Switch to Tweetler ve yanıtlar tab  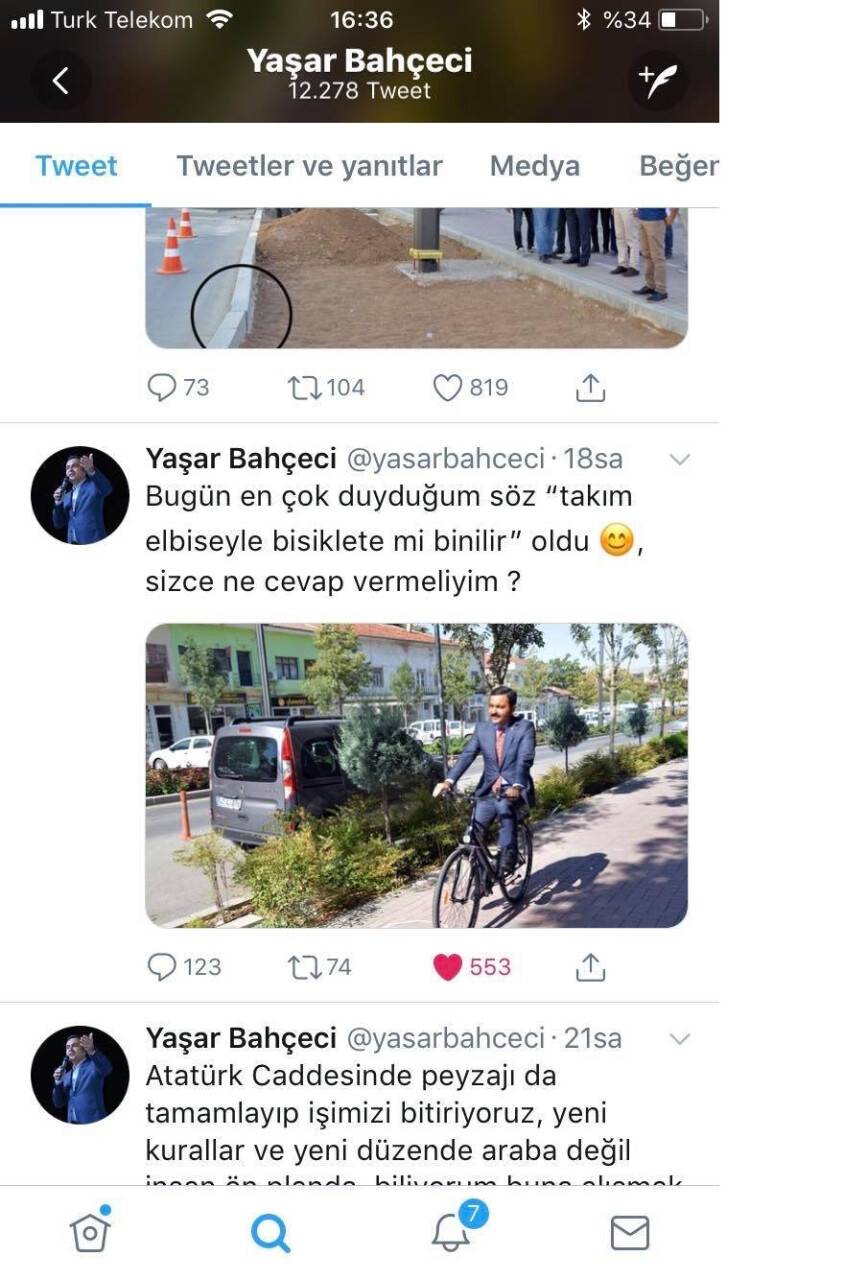pos(309,166)
